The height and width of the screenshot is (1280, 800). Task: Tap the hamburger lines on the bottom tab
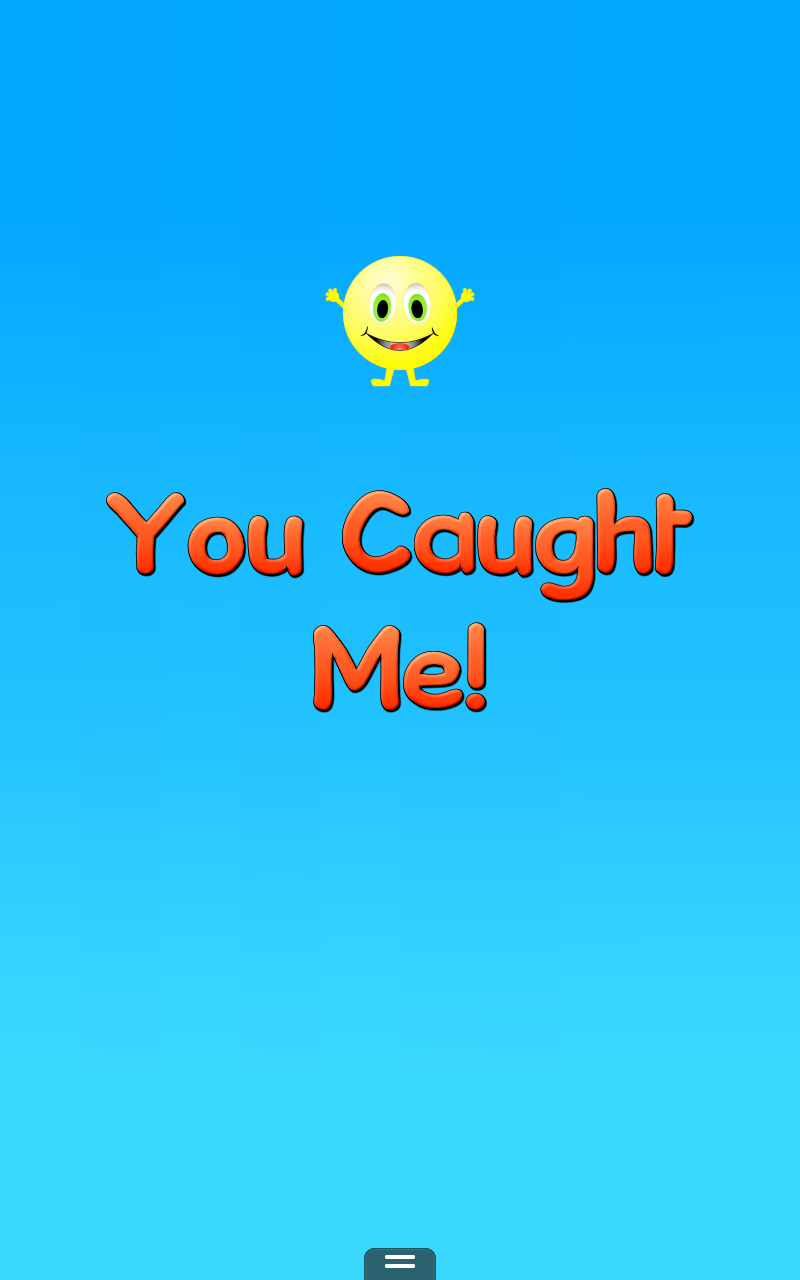[x=400, y=1262]
